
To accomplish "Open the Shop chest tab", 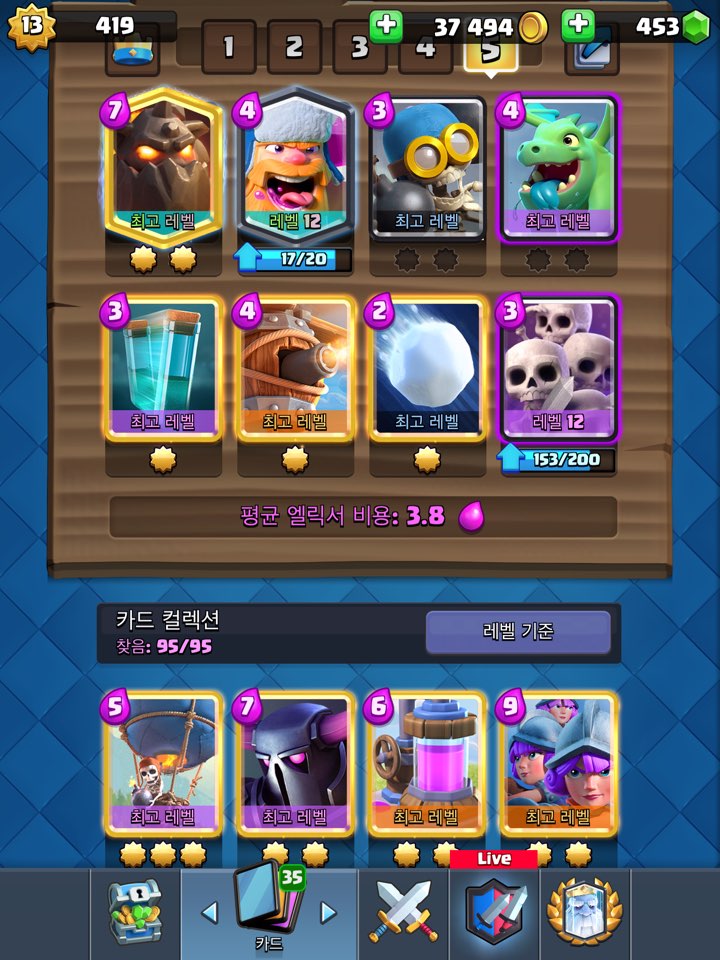I will (x=135, y=912).
